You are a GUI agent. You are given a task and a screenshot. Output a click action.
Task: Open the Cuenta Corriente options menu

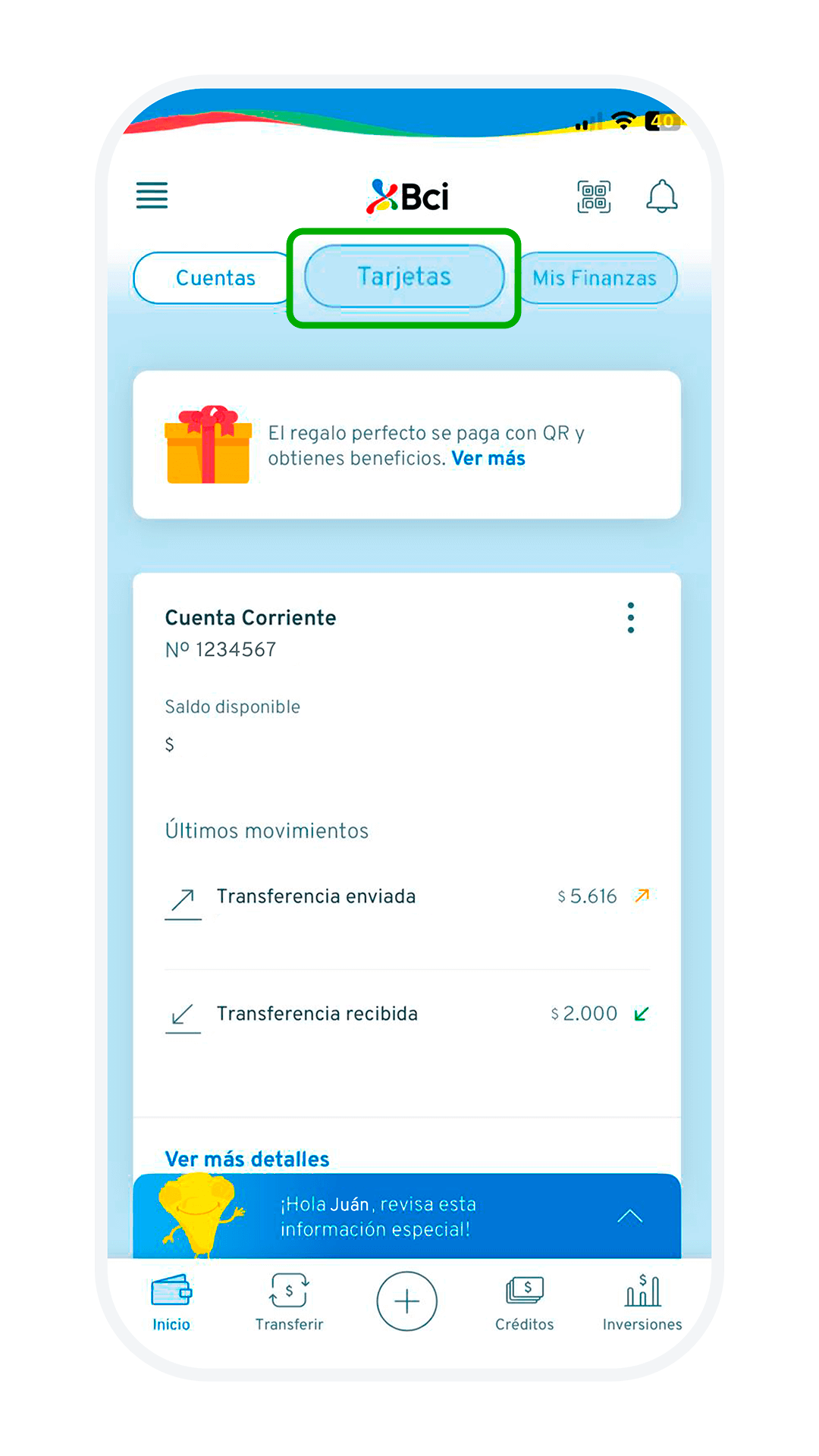pyautogui.click(x=630, y=618)
